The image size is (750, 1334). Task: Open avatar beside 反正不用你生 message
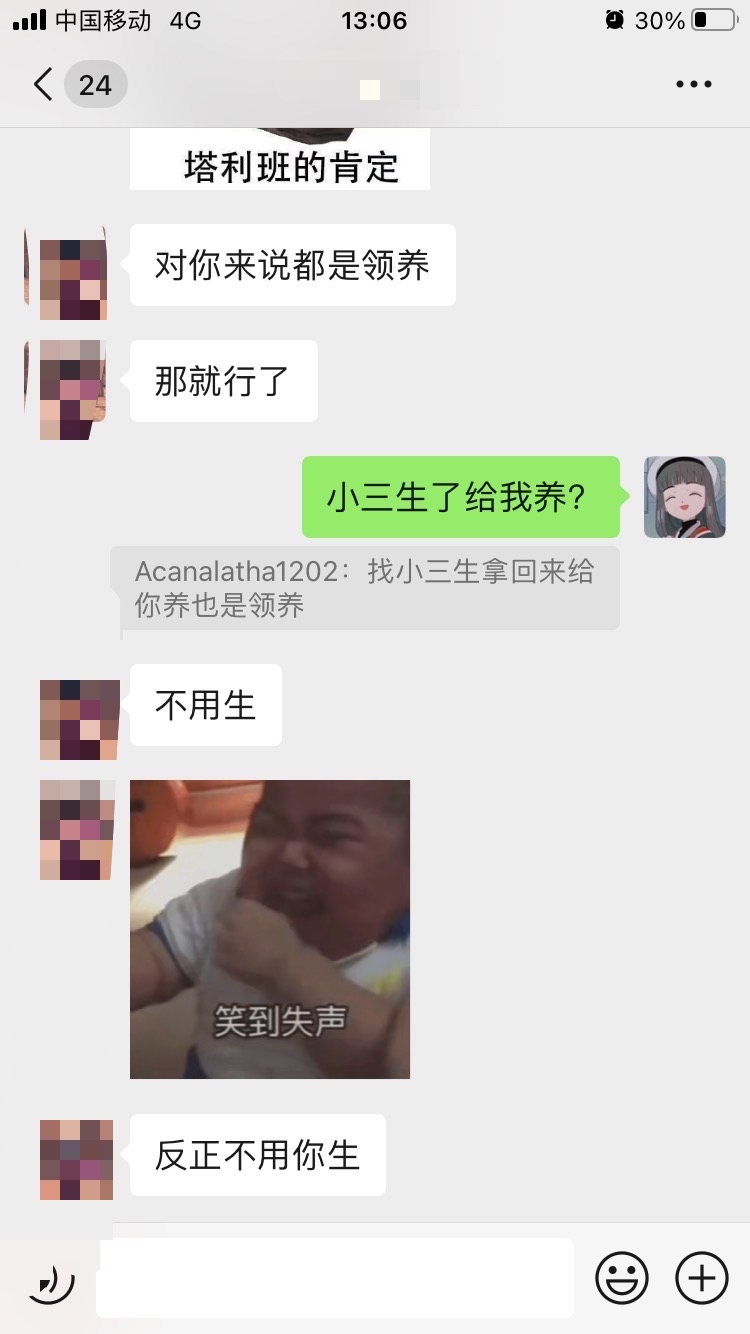click(x=76, y=1159)
